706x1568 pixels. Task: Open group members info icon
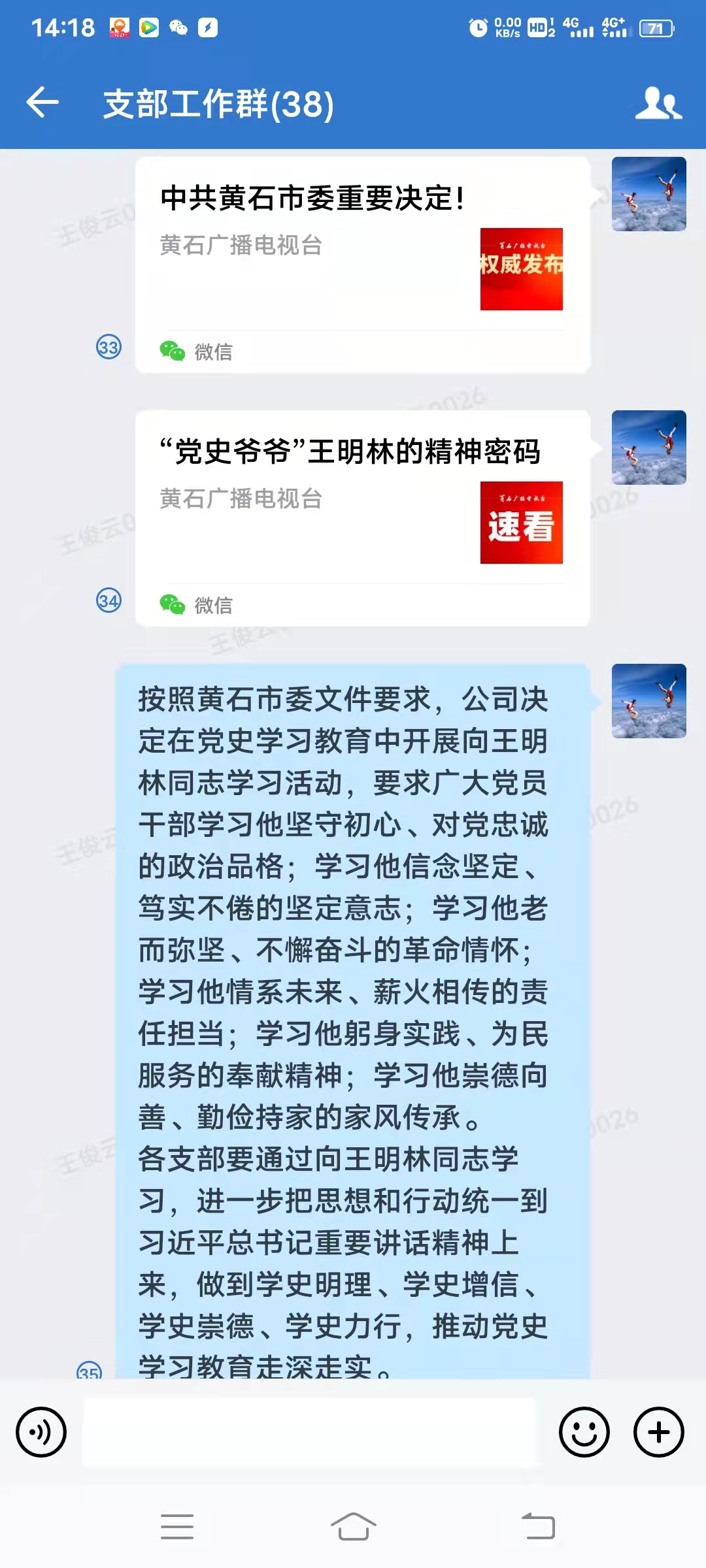(x=658, y=103)
